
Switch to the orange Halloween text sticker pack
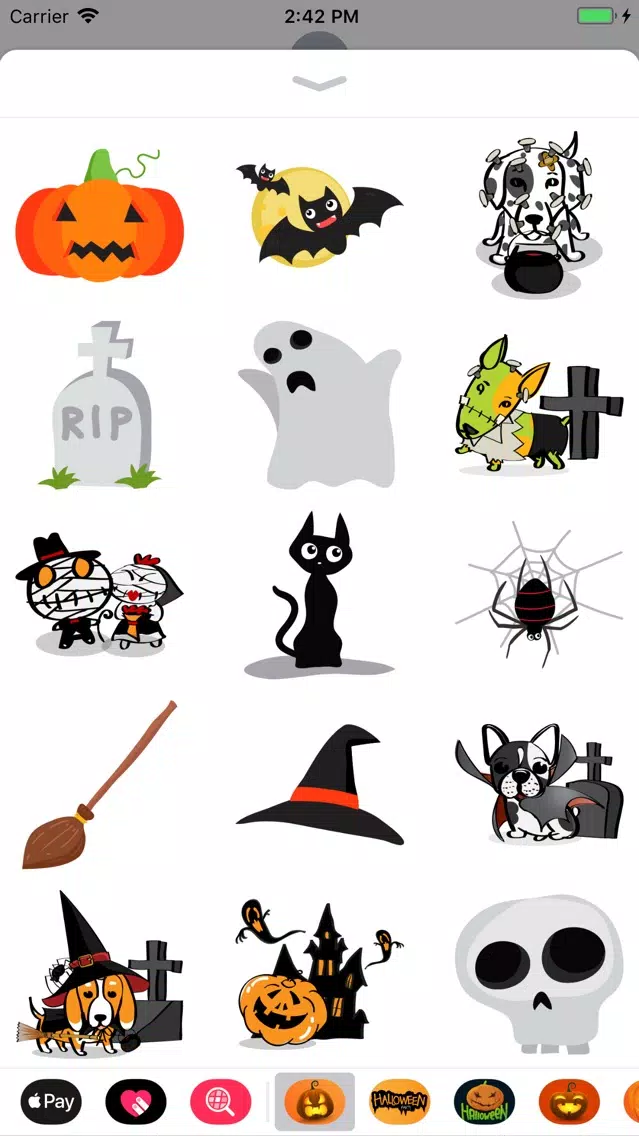(400, 1102)
